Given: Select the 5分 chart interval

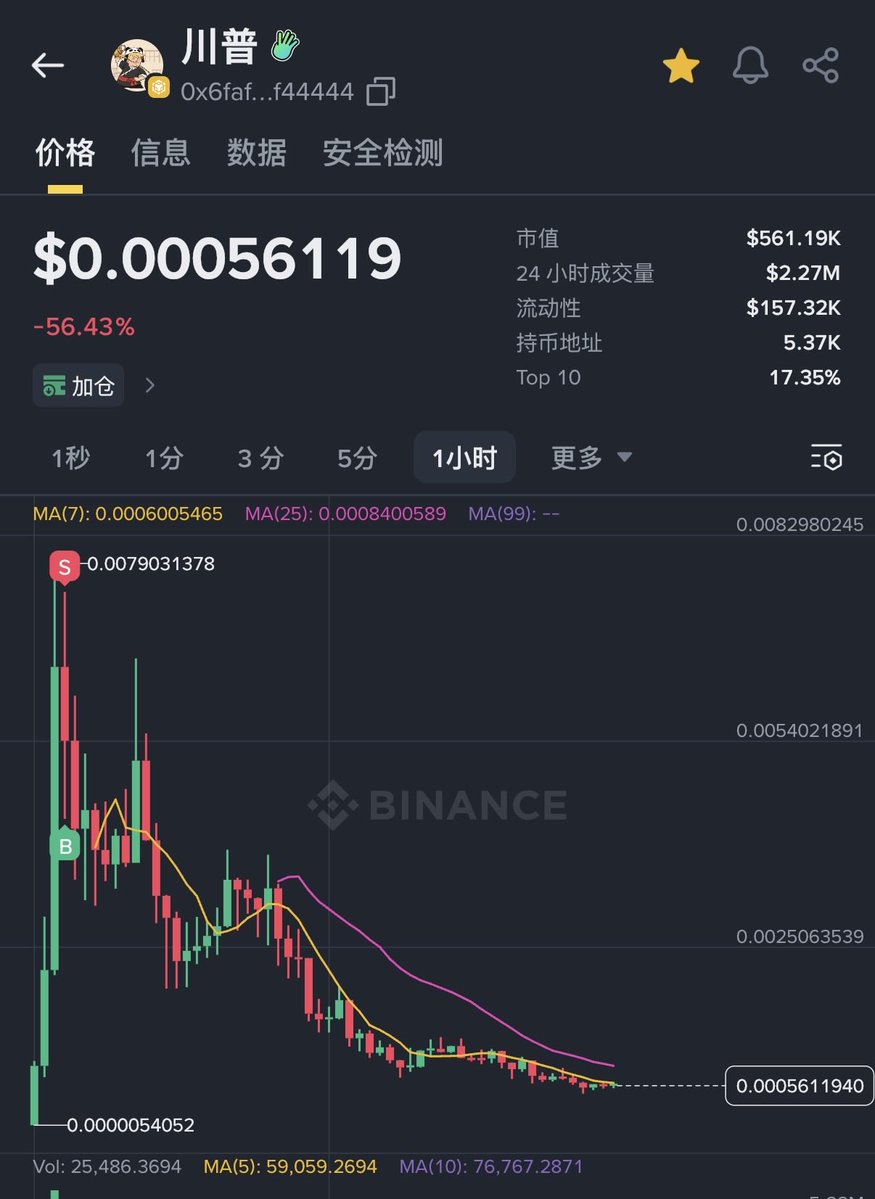Looking at the screenshot, I should coord(357,458).
